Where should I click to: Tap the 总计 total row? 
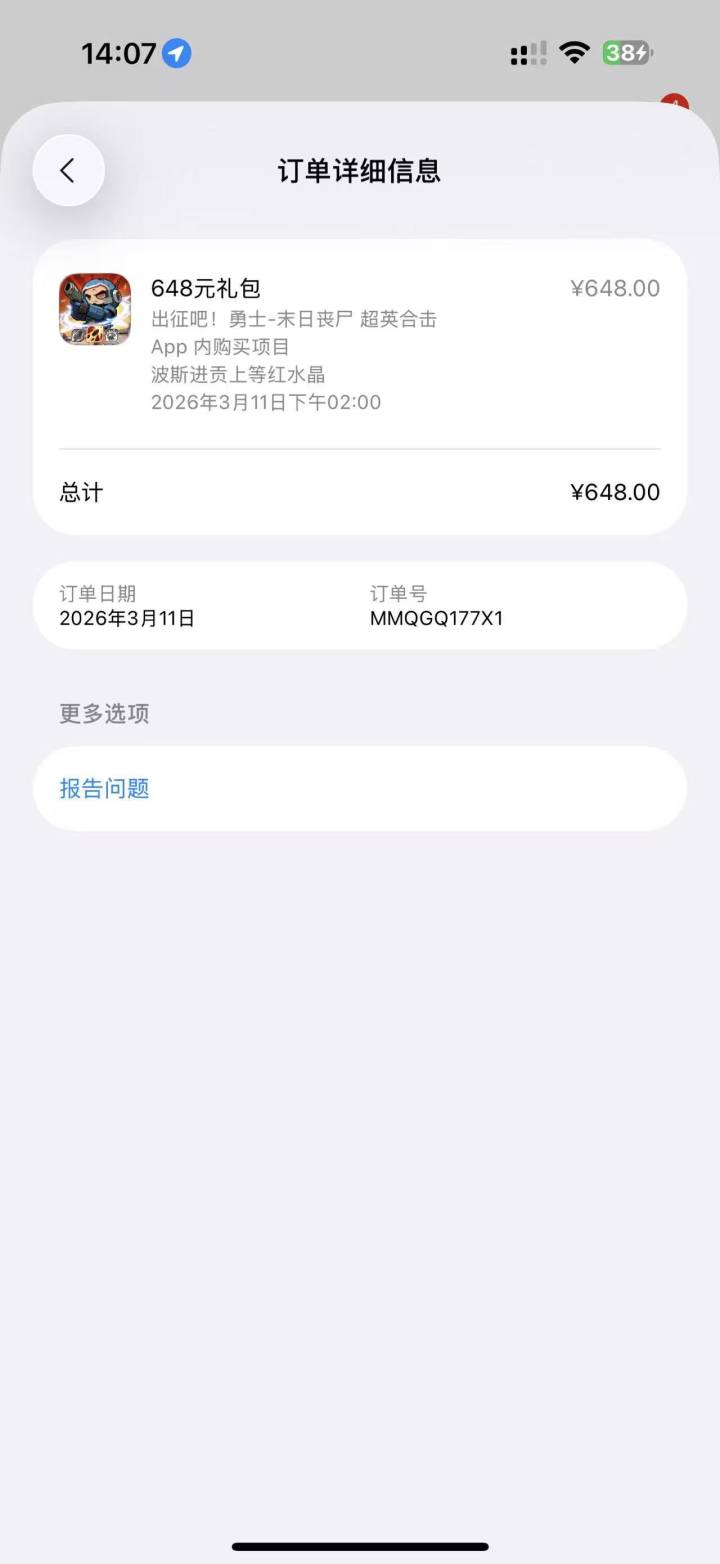click(x=80, y=491)
